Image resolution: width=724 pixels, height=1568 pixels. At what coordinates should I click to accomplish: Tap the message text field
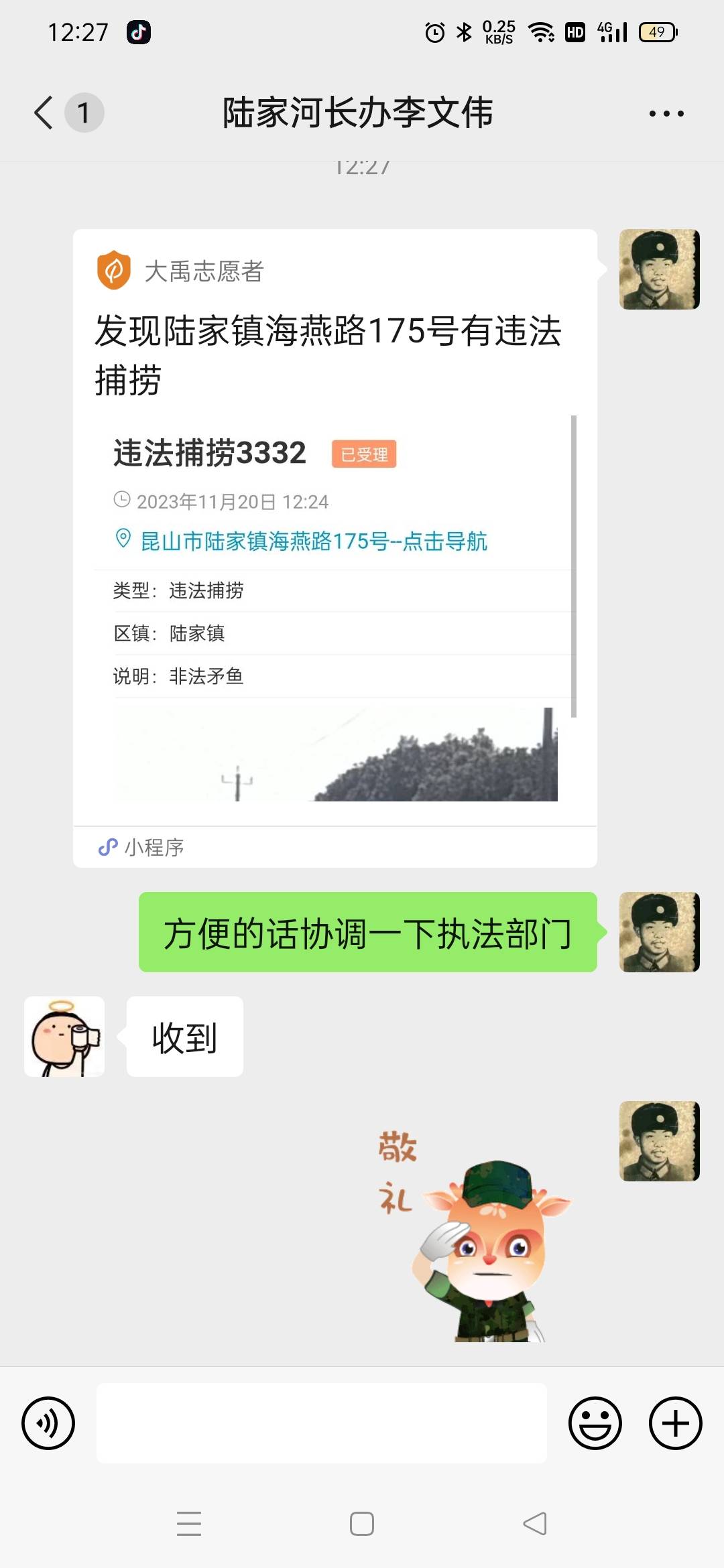[x=322, y=1423]
